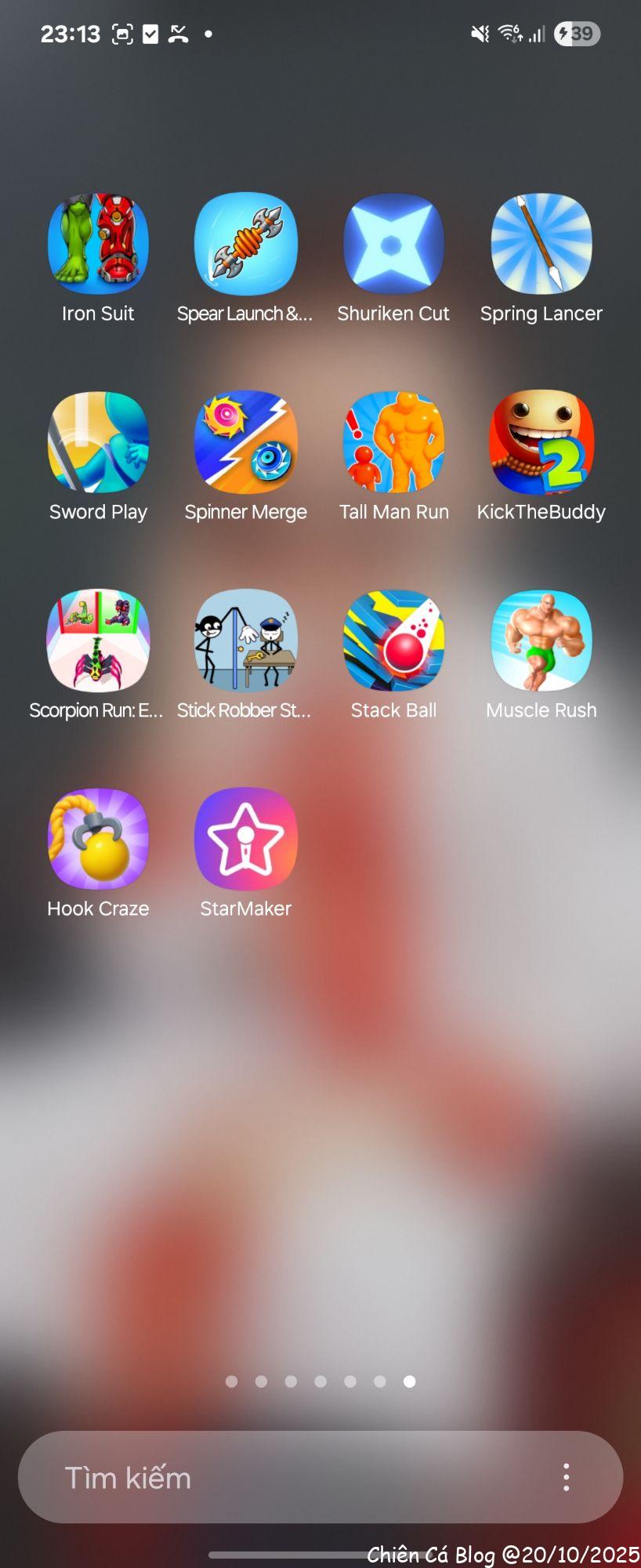This screenshot has height=1568, width=641.
Task: Open the three-dot menu in search bar
Action: click(x=566, y=1477)
